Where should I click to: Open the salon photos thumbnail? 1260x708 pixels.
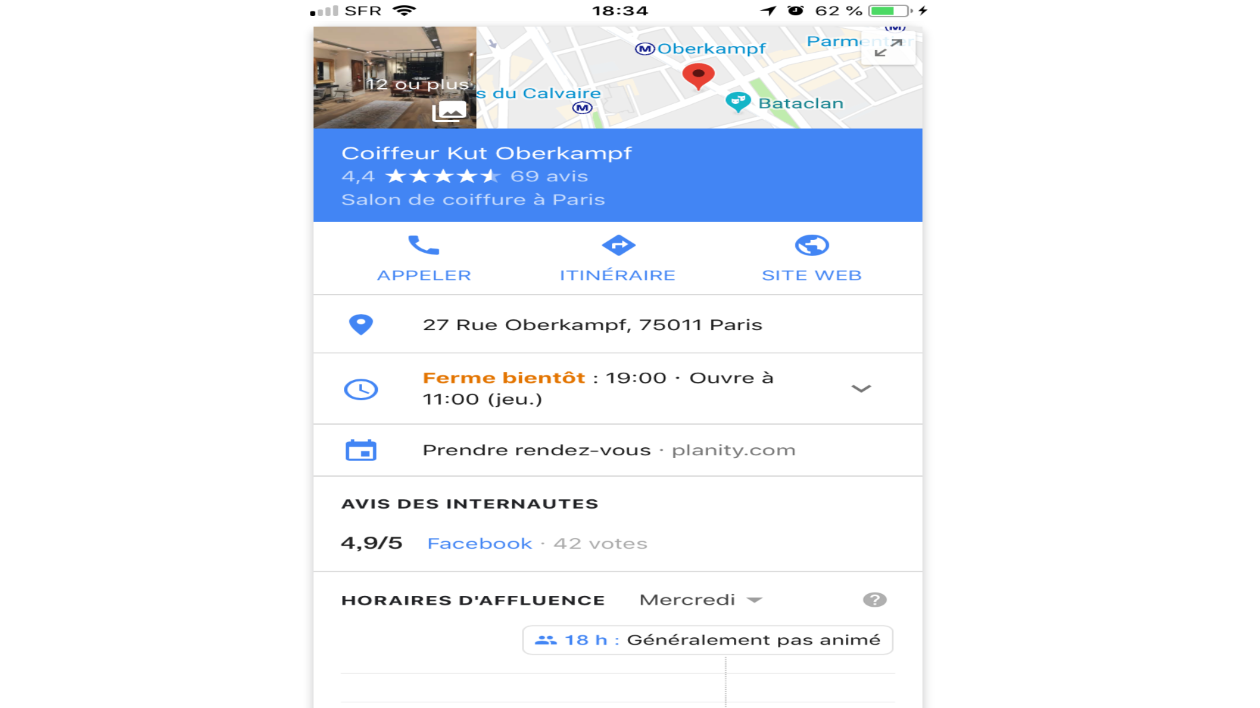(394, 78)
